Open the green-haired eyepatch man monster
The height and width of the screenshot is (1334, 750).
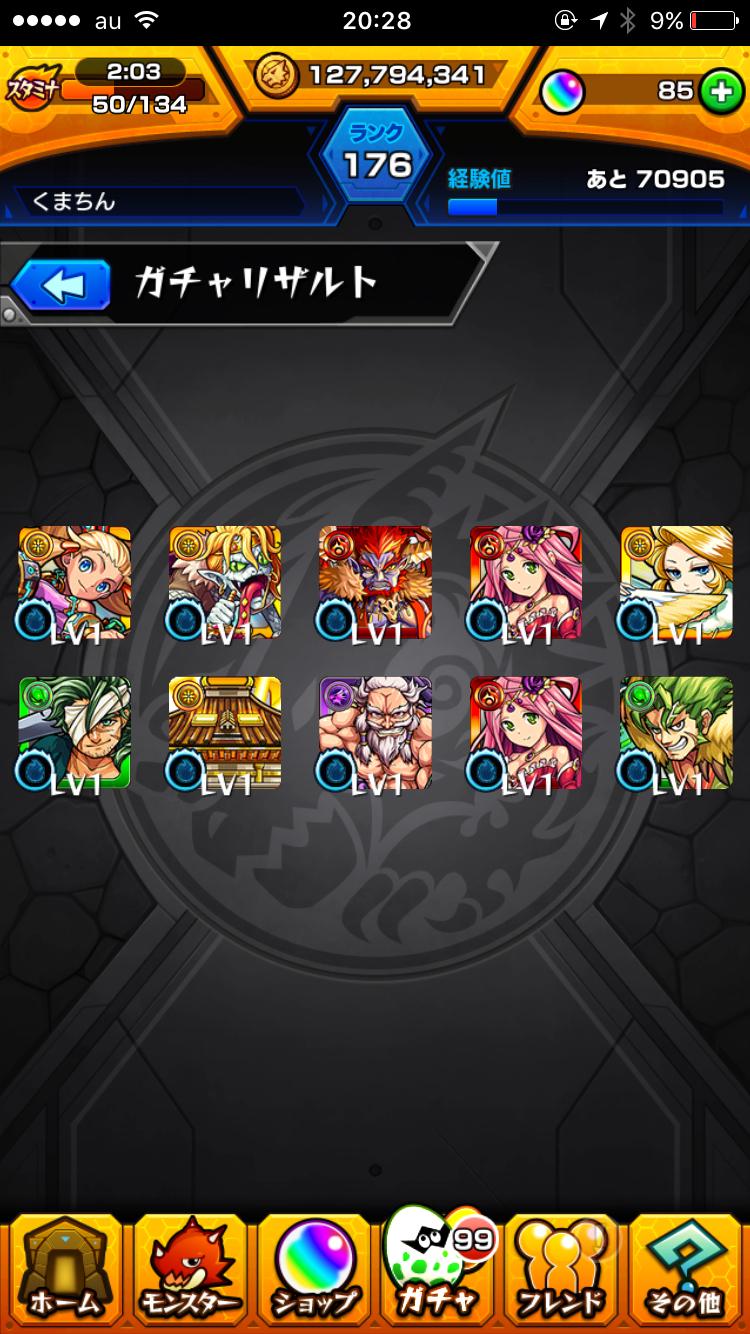coord(75,732)
